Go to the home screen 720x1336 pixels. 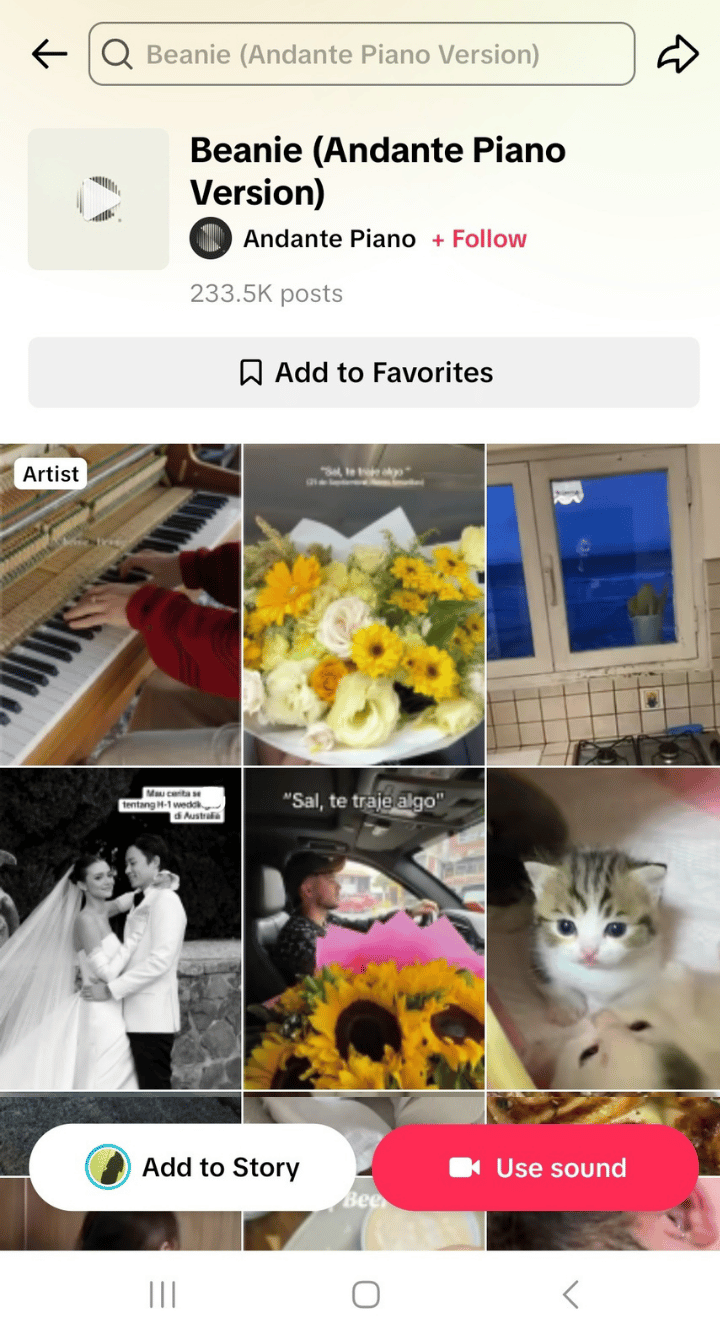click(x=365, y=1295)
